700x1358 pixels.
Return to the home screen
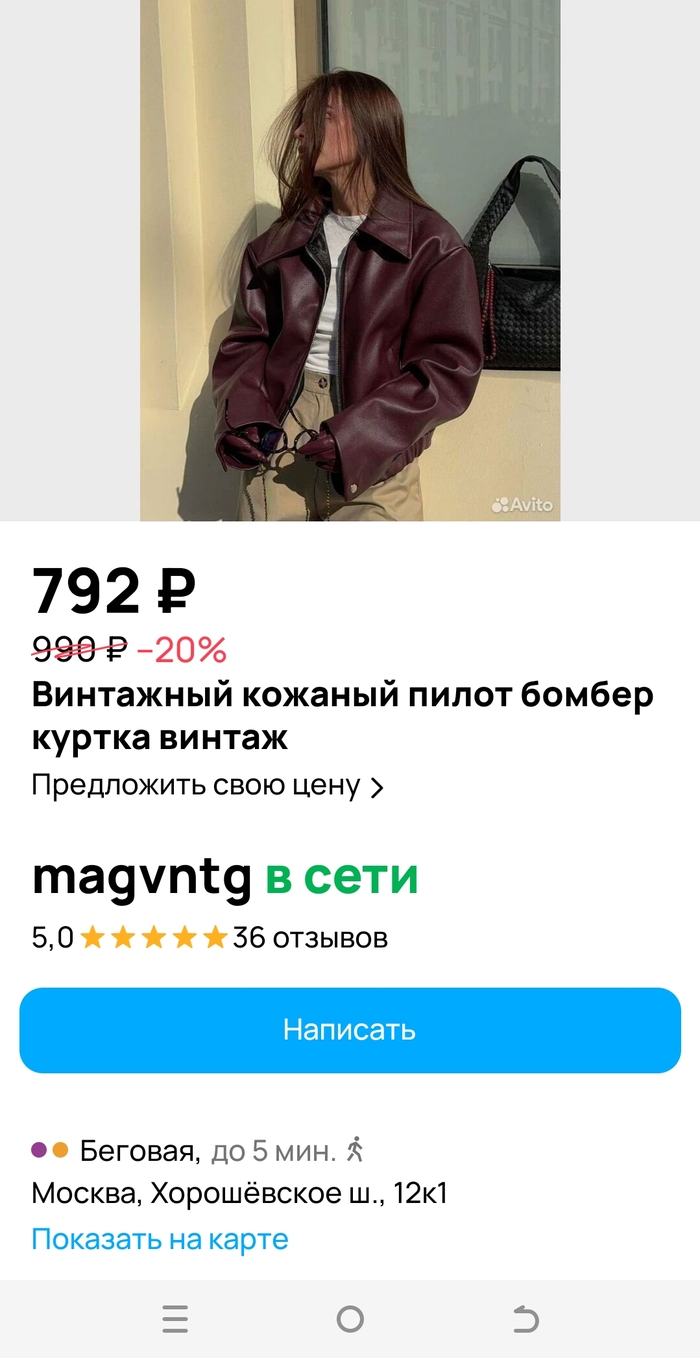[x=350, y=1320]
